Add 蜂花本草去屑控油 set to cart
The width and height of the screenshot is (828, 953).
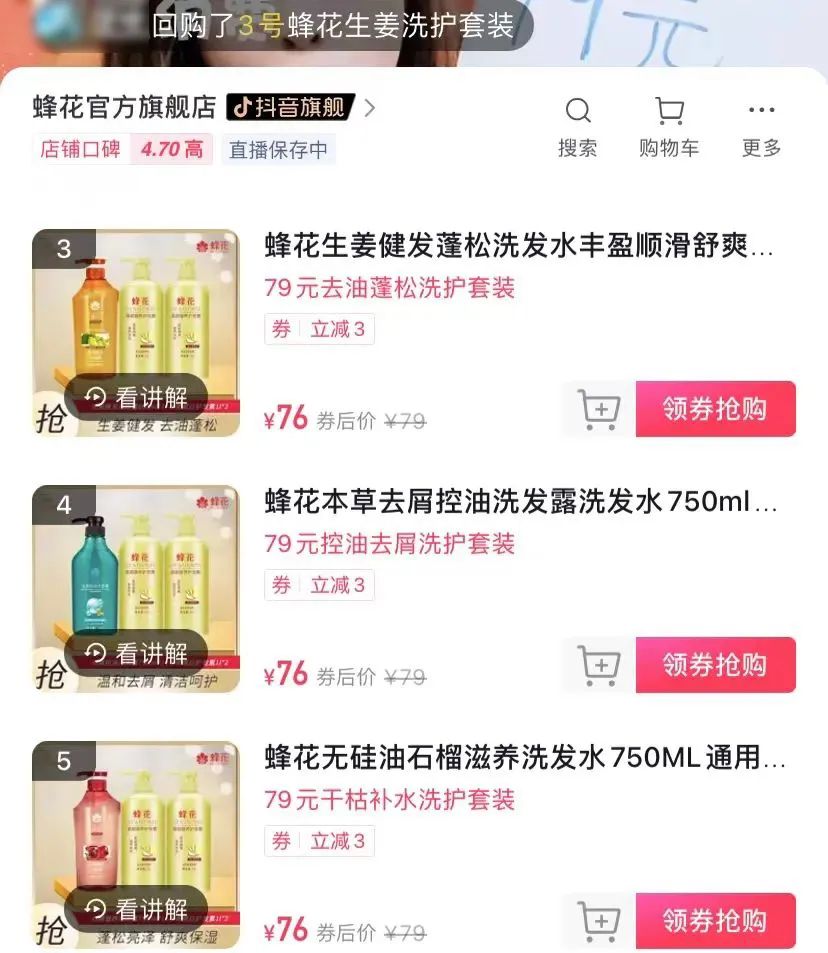[599, 665]
